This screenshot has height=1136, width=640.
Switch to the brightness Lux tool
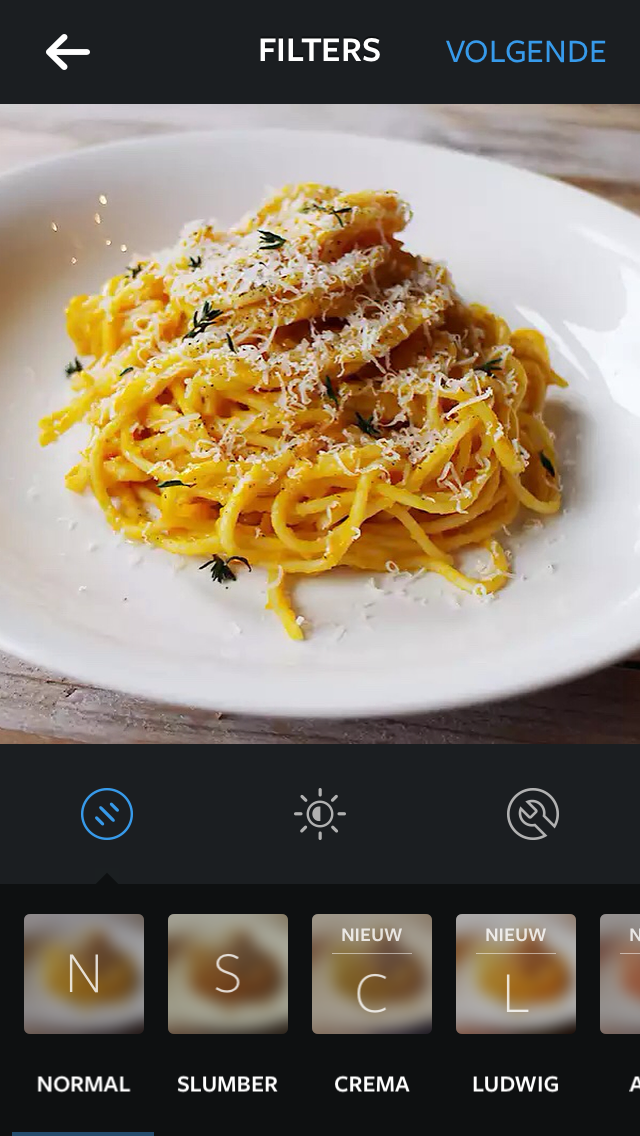[320, 814]
